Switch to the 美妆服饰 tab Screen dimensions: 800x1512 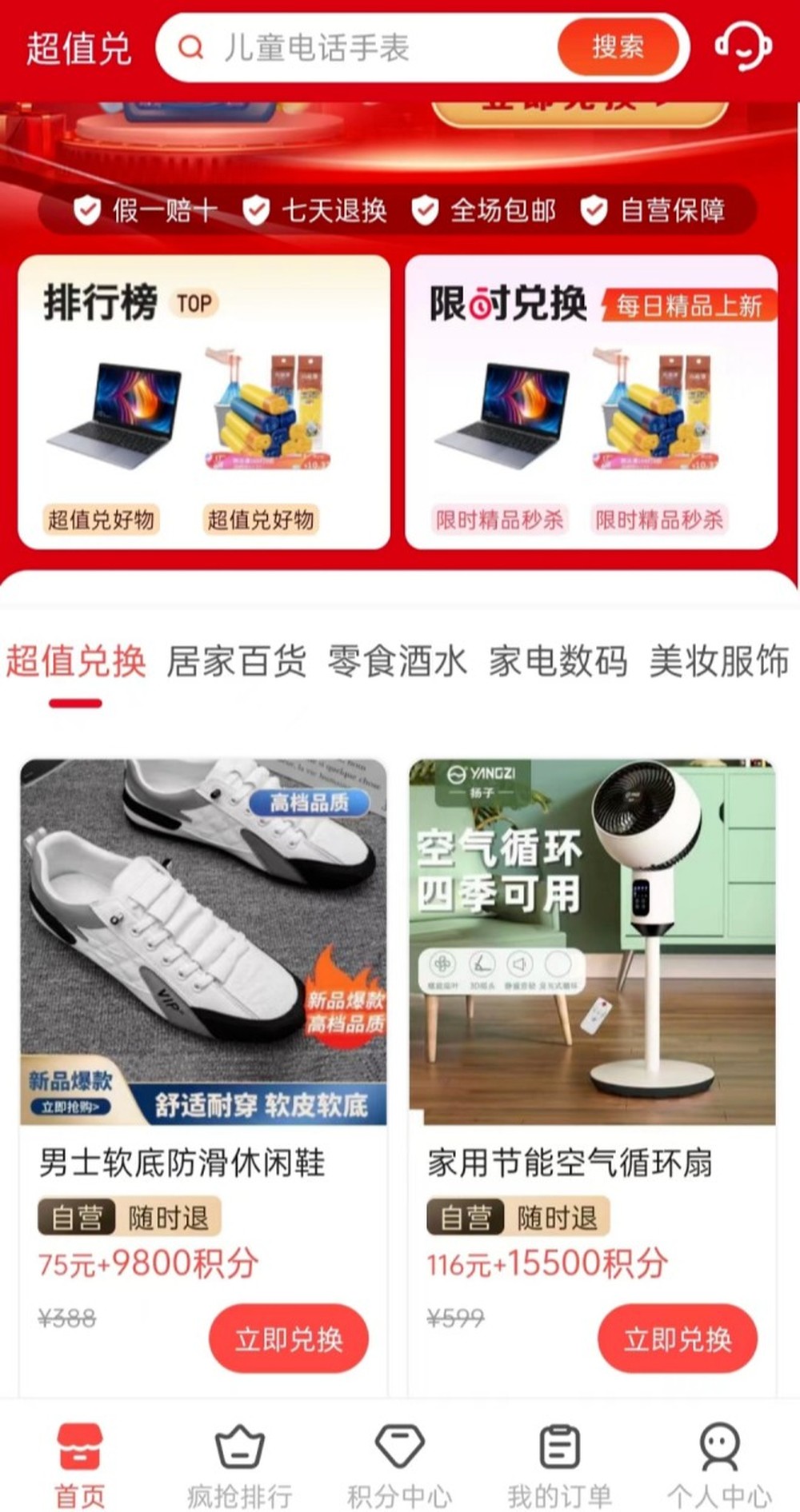[x=718, y=662]
